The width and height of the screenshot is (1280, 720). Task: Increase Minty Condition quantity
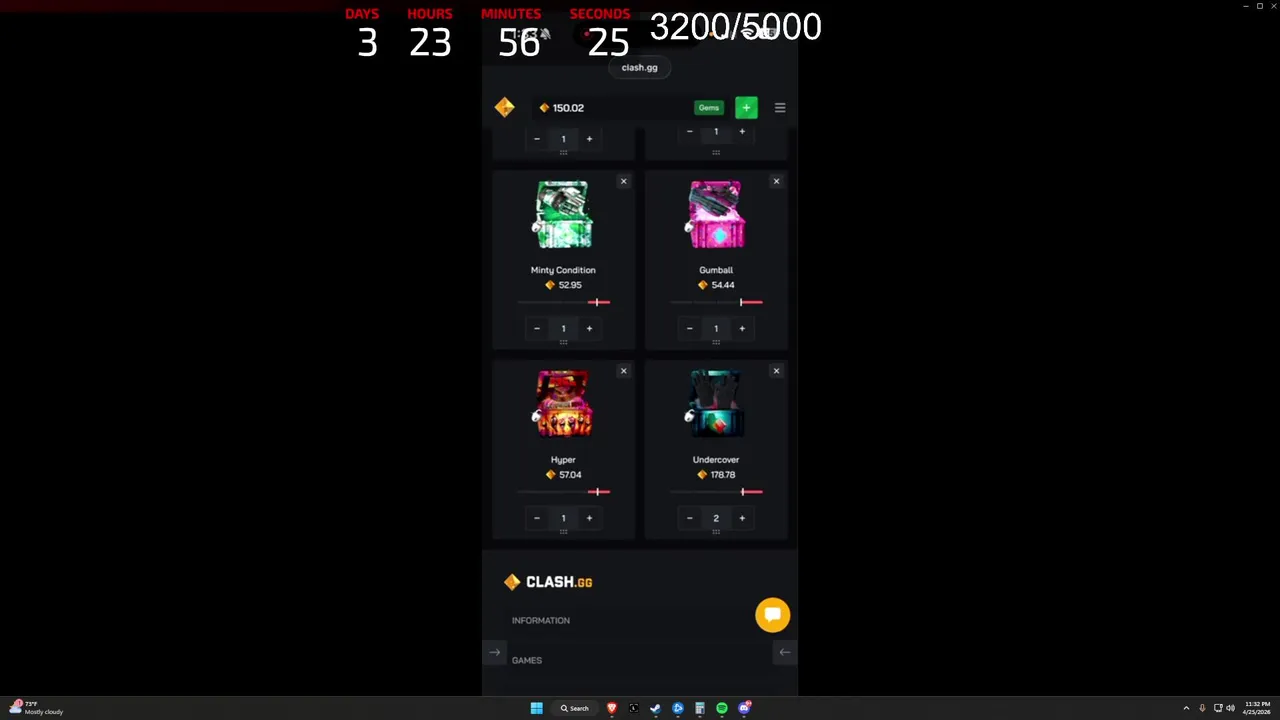coord(589,328)
